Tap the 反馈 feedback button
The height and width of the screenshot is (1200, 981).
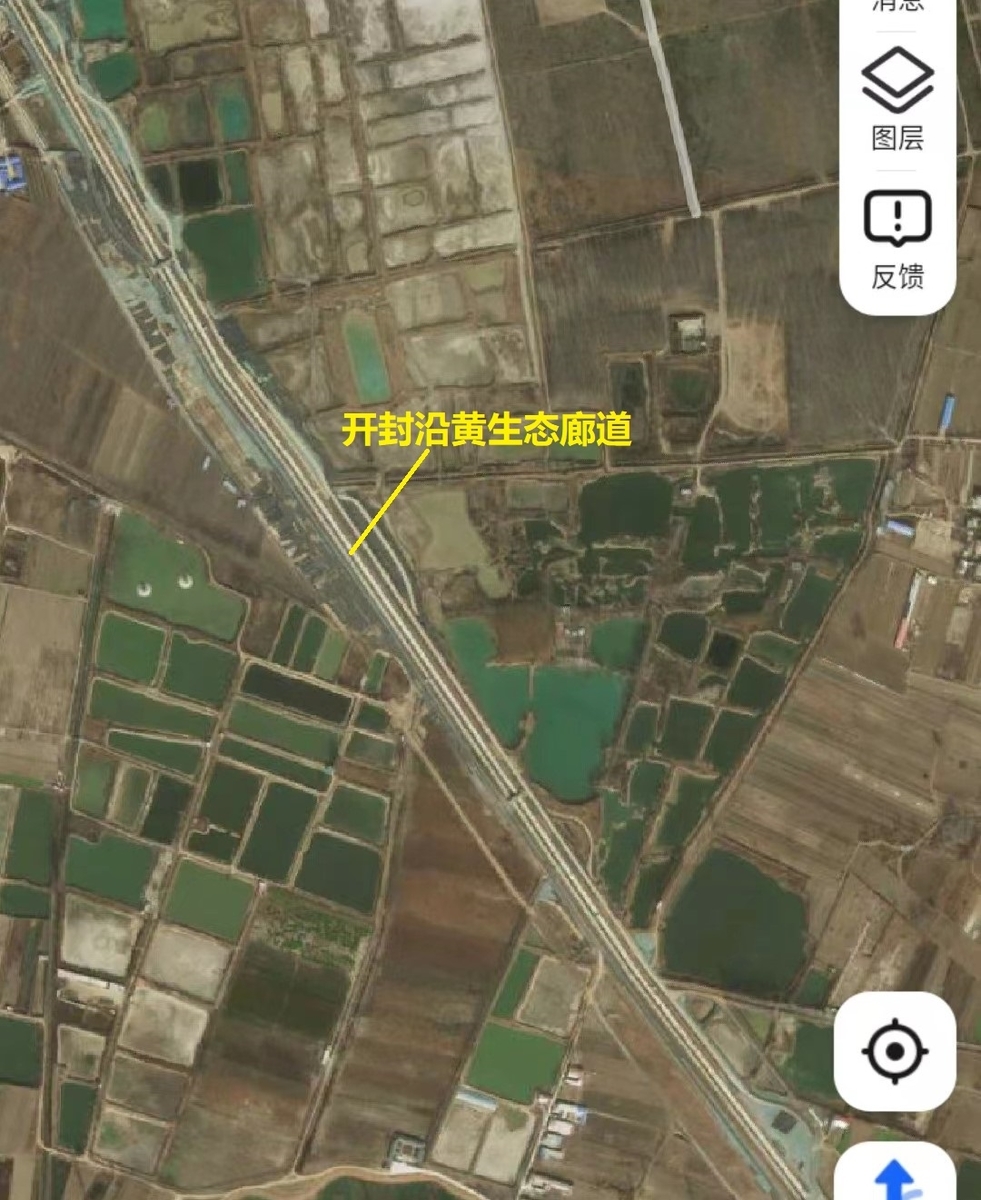(897, 240)
